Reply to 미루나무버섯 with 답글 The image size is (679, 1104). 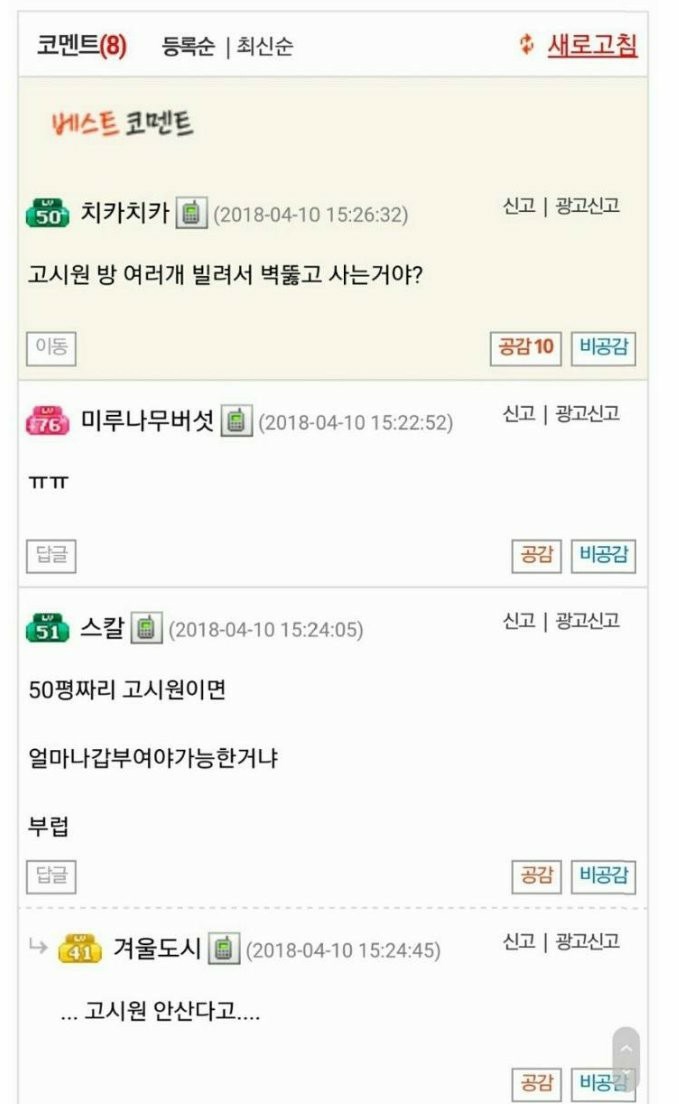pos(51,555)
